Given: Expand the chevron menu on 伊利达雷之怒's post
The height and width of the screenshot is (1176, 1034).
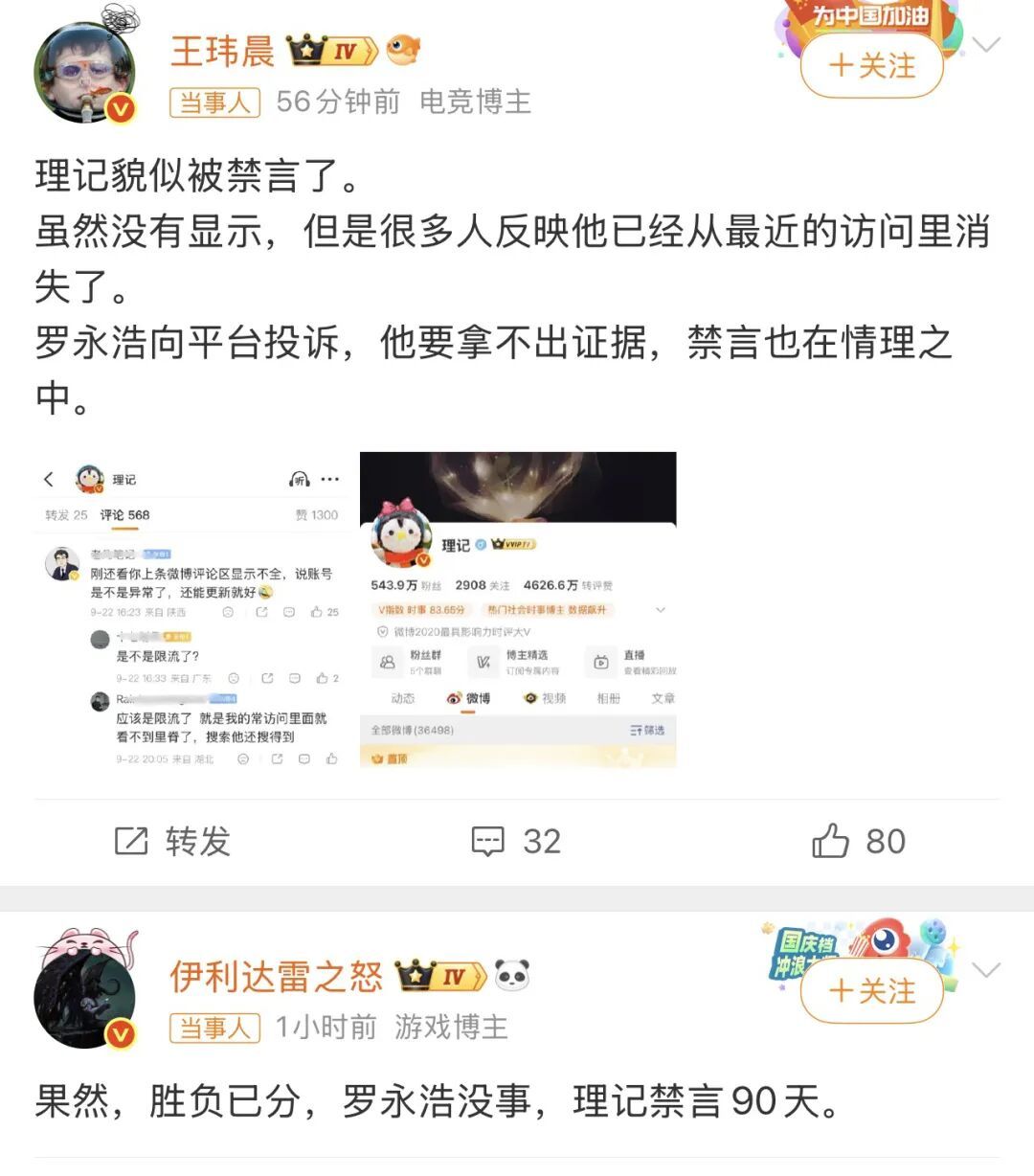Looking at the screenshot, I should (985, 970).
